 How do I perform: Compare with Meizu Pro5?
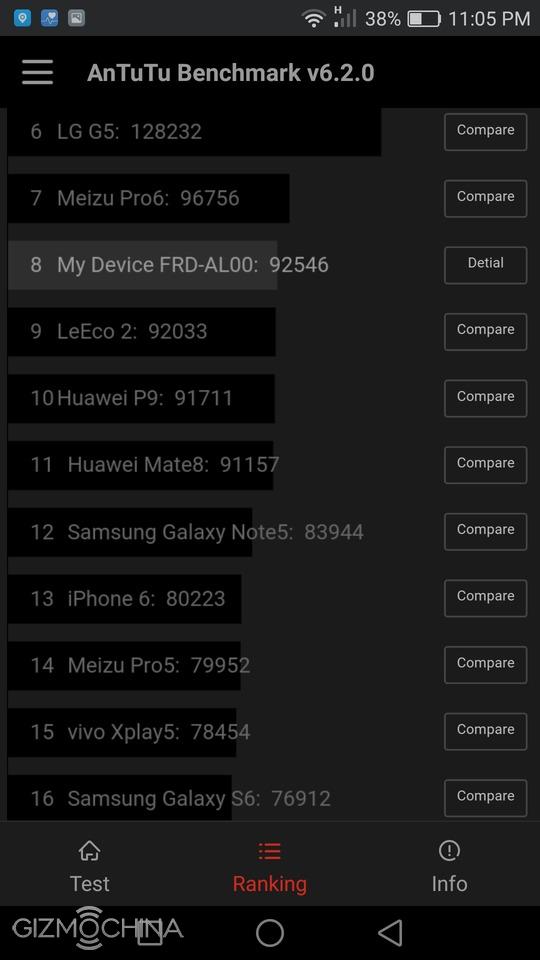[x=486, y=665]
